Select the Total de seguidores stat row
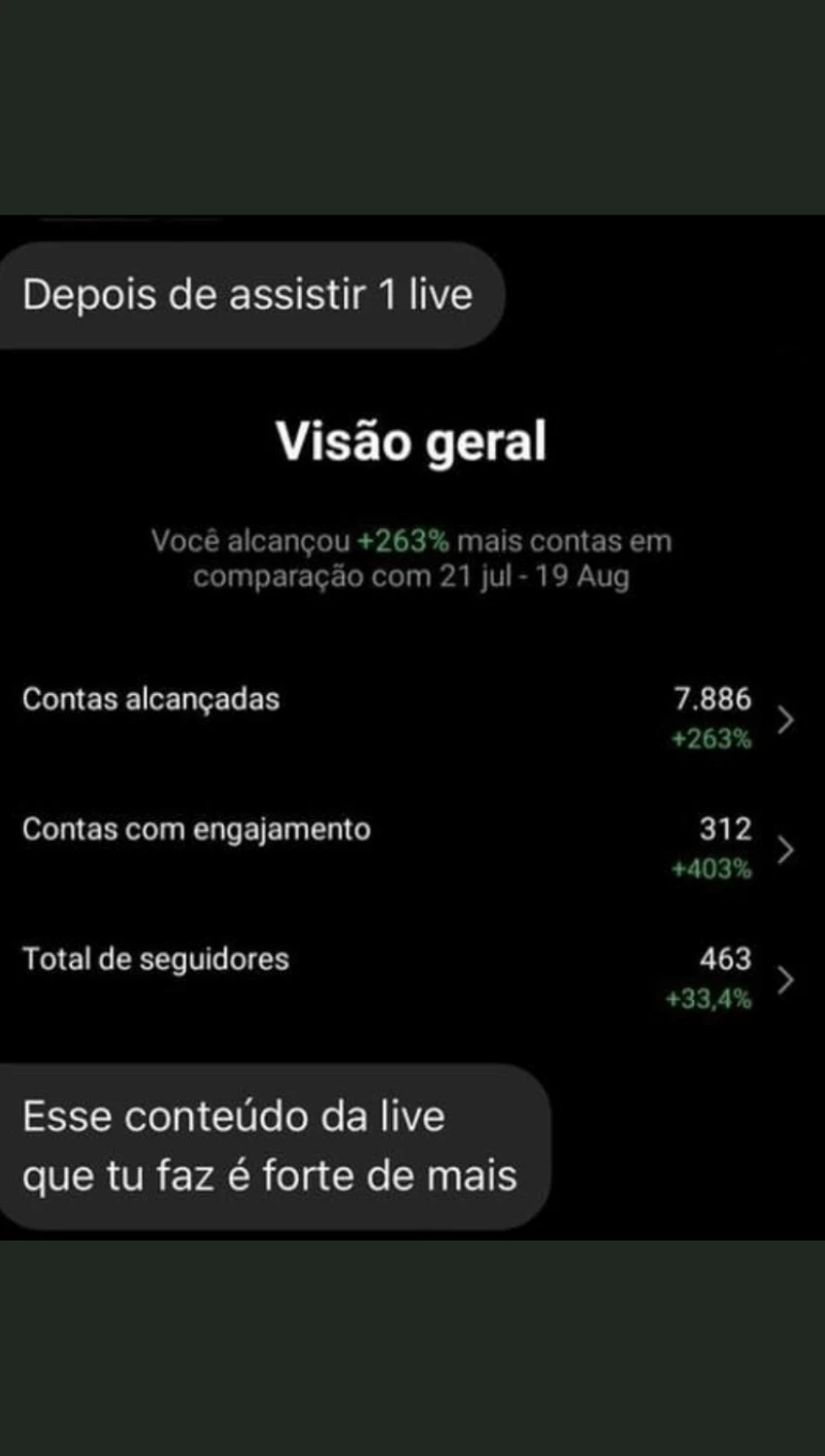Viewport: 825px width, 1456px height. [156, 959]
